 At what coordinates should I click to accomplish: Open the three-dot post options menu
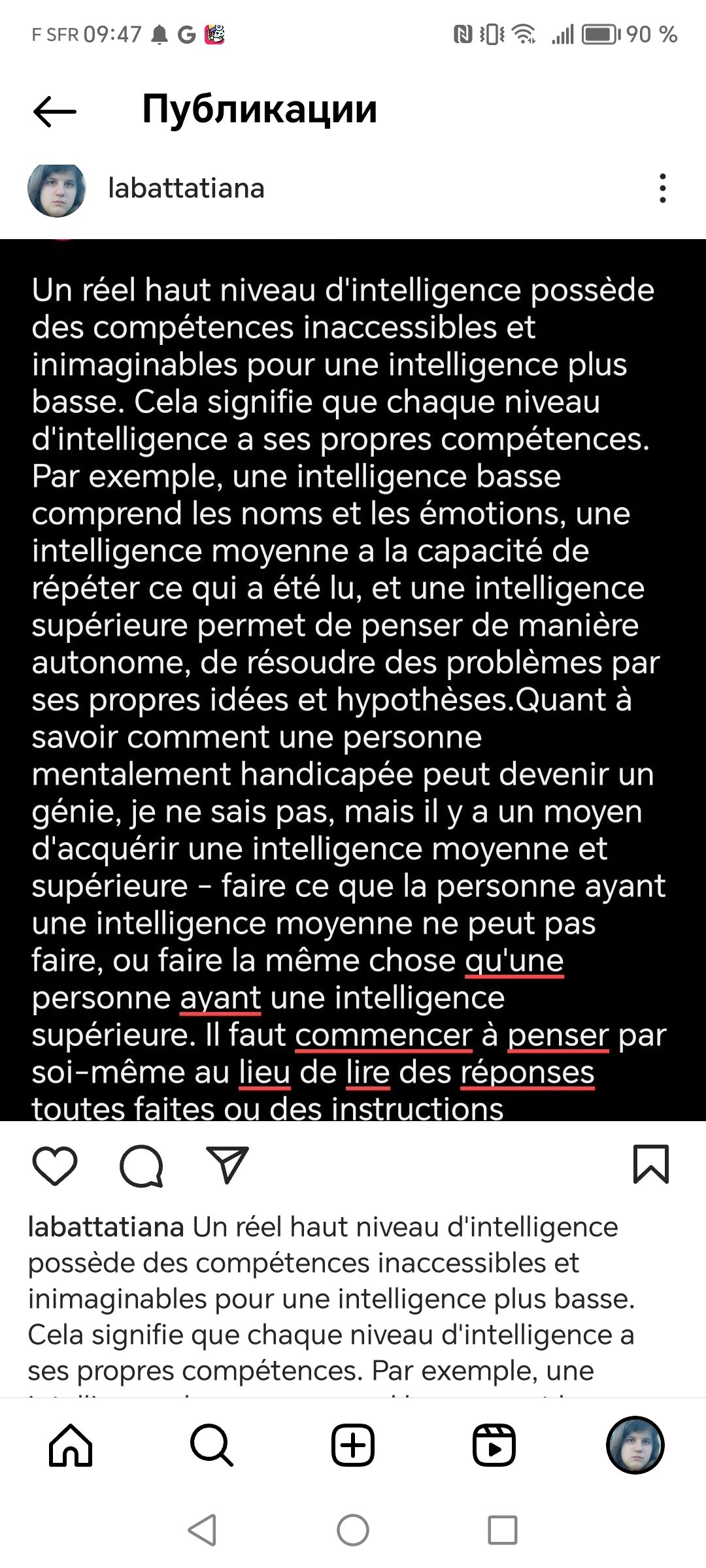tap(663, 188)
